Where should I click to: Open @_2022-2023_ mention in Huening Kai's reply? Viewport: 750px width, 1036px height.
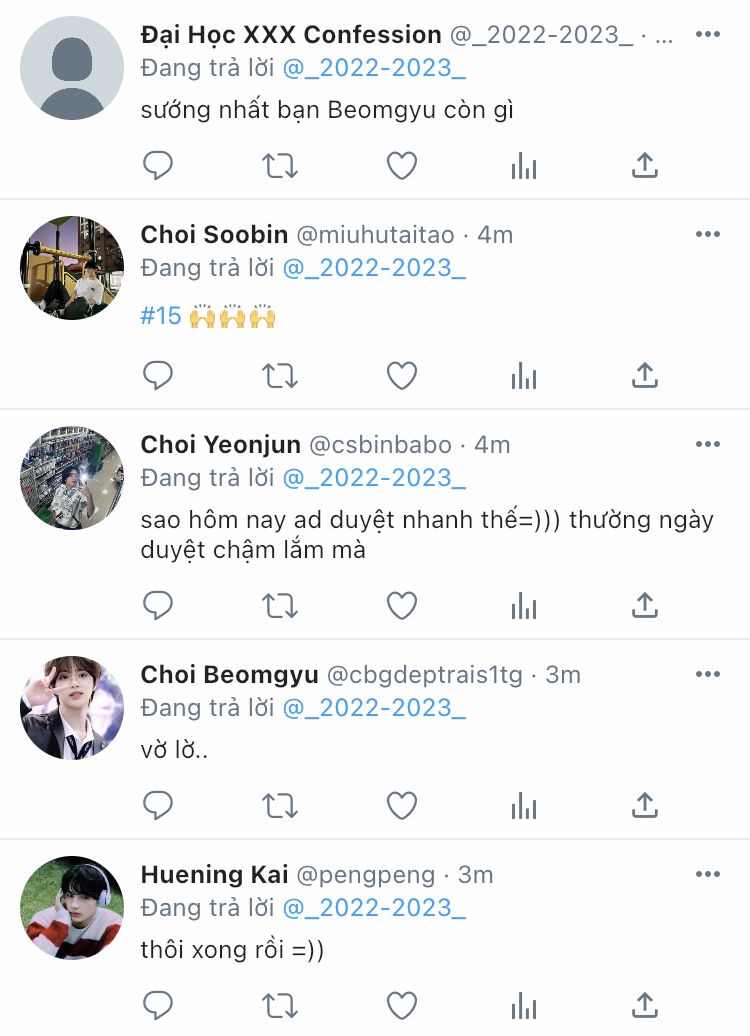[x=374, y=908]
